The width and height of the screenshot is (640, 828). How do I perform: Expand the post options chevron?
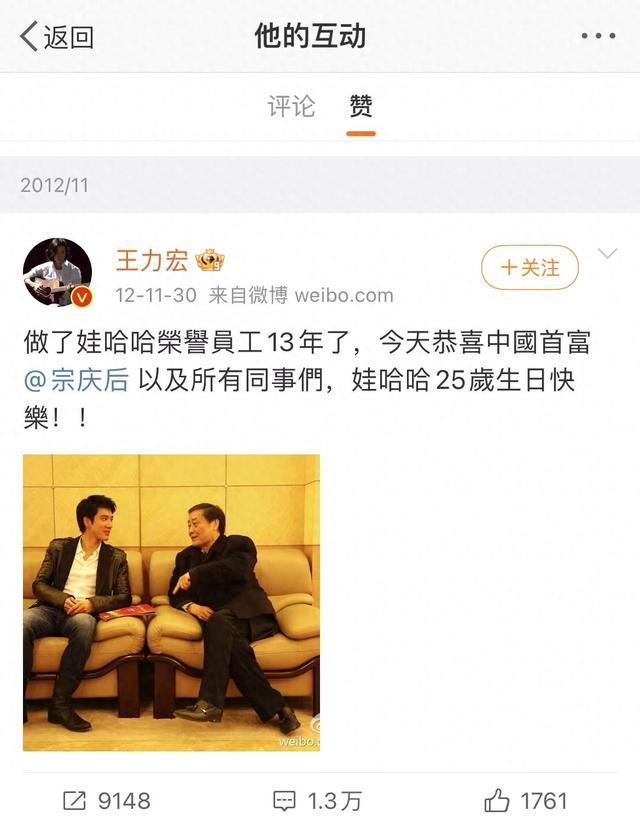click(x=607, y=254)
